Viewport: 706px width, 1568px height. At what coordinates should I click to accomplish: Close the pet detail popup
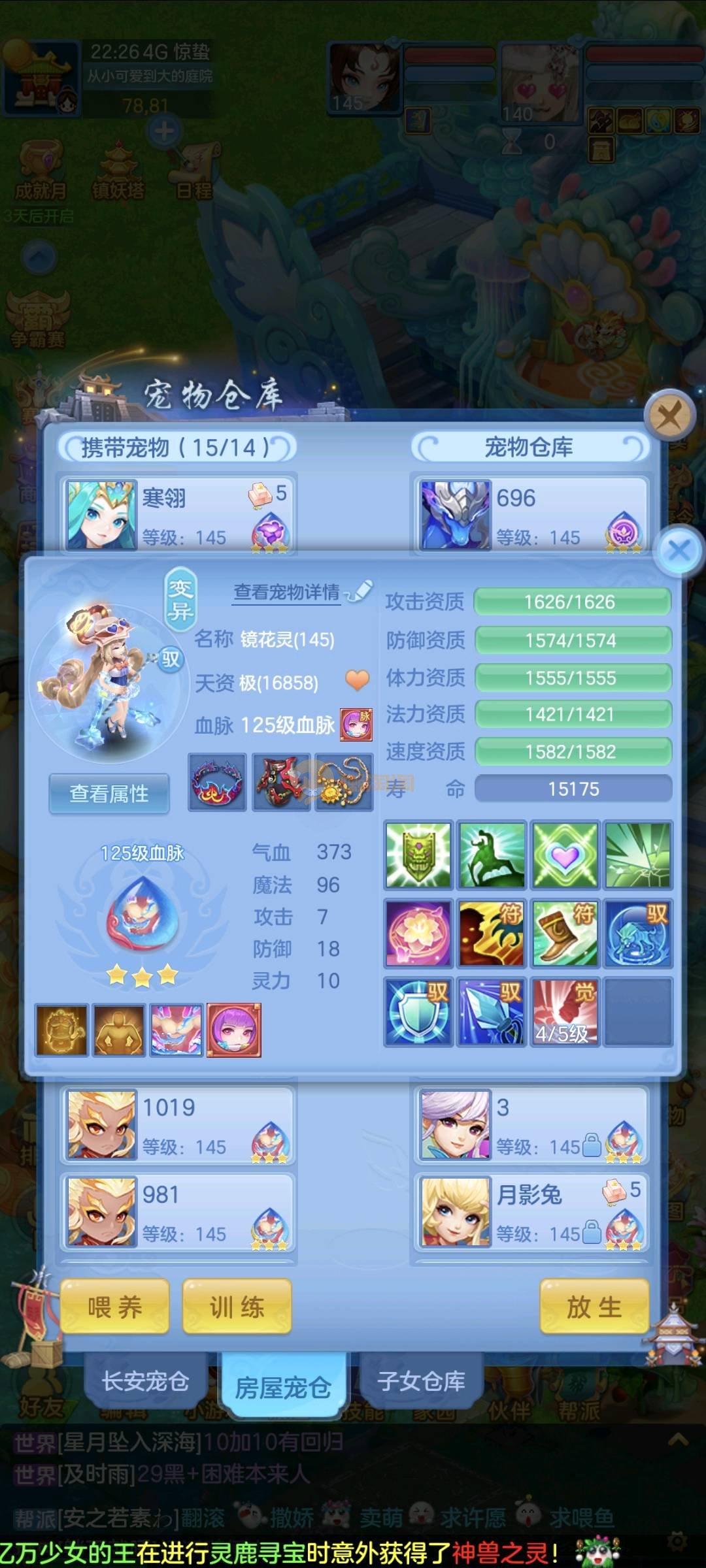pos(679,550)
